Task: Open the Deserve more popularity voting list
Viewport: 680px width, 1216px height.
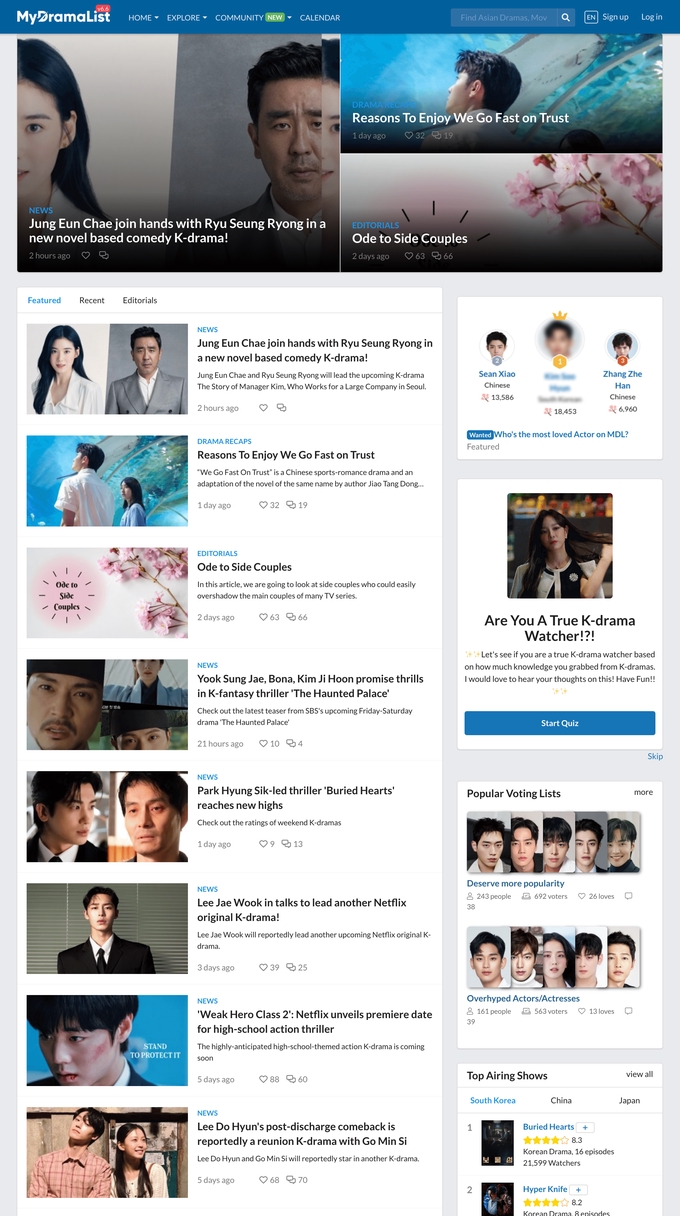Action: (x=515, y=883)
